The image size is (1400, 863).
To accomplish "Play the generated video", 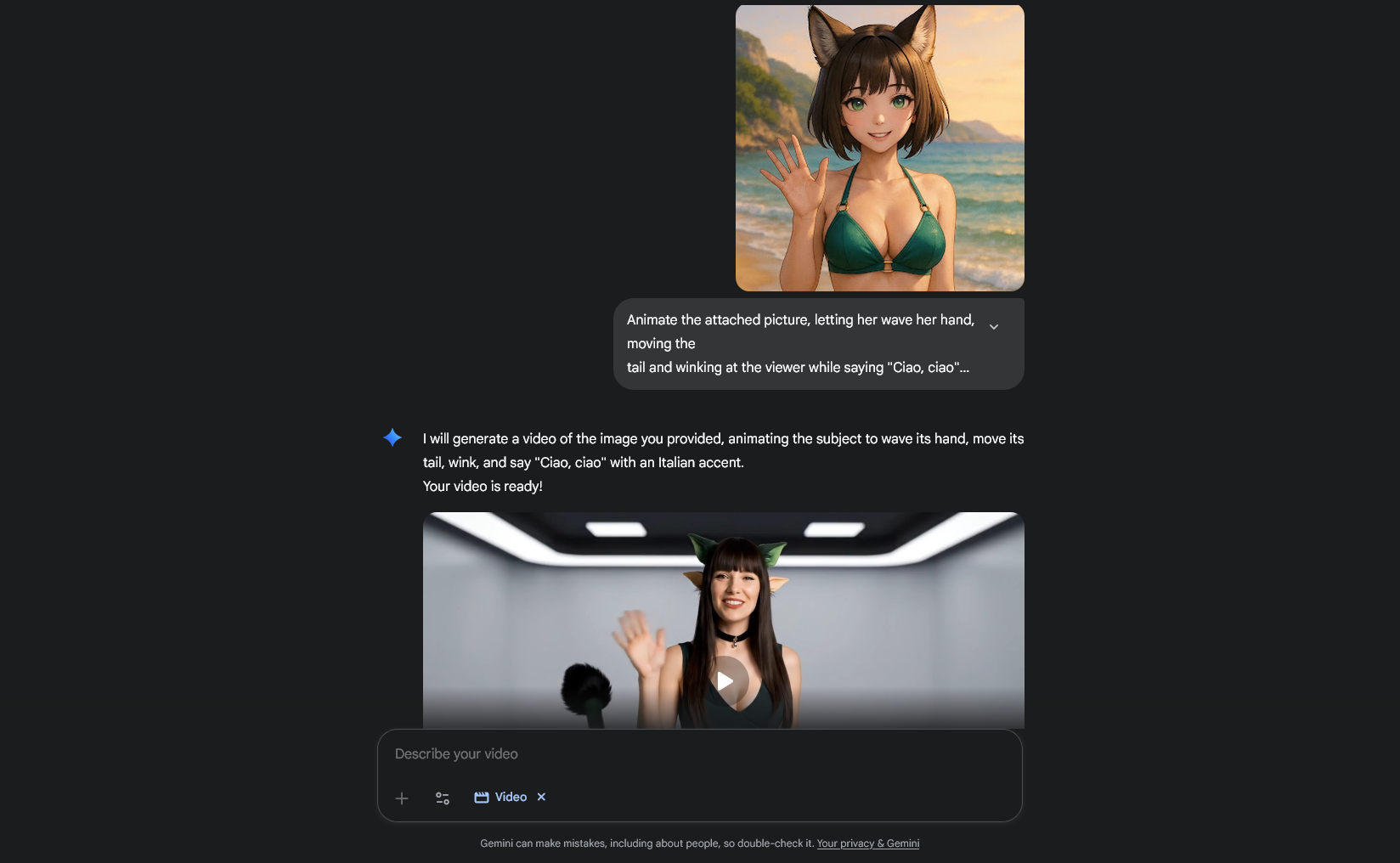I will pos(725,681).
